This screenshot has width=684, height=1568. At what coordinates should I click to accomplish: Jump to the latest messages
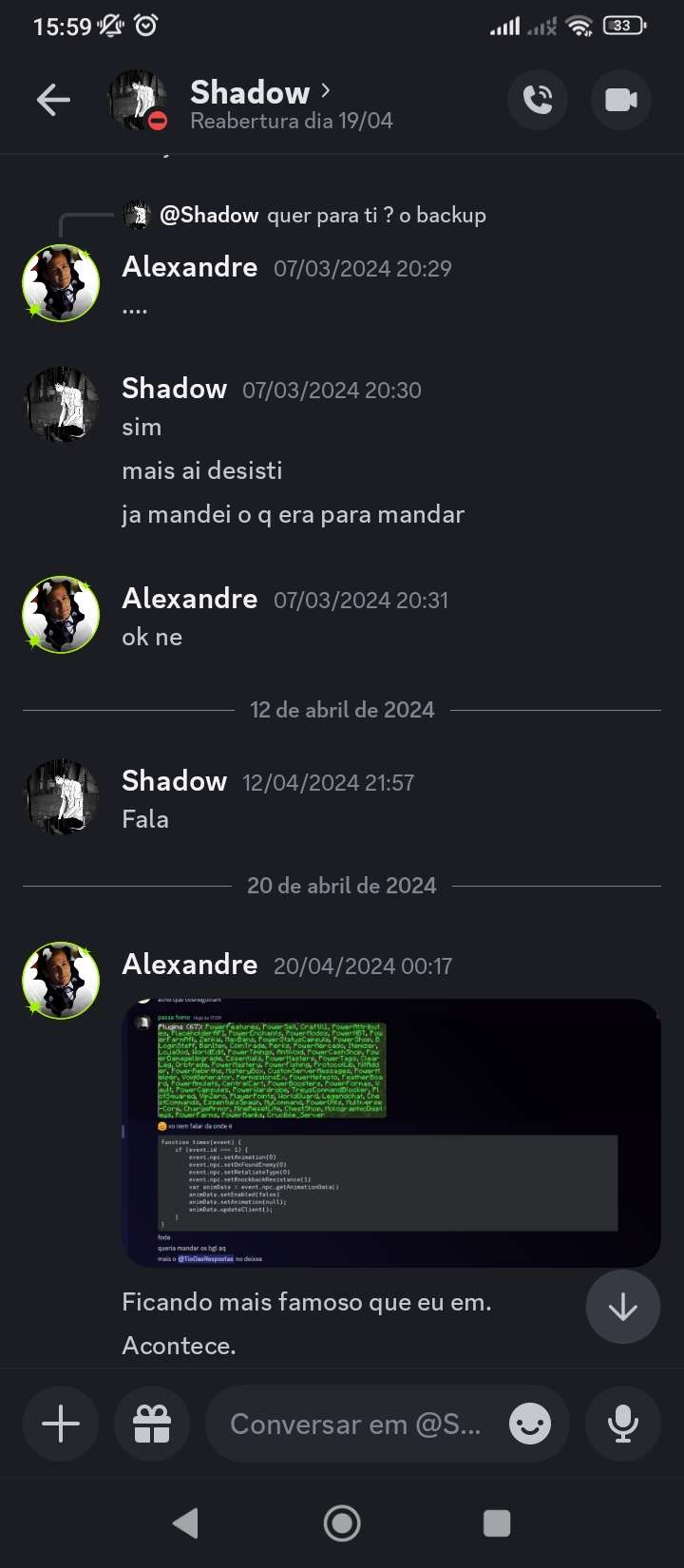tap(622, 1308)
